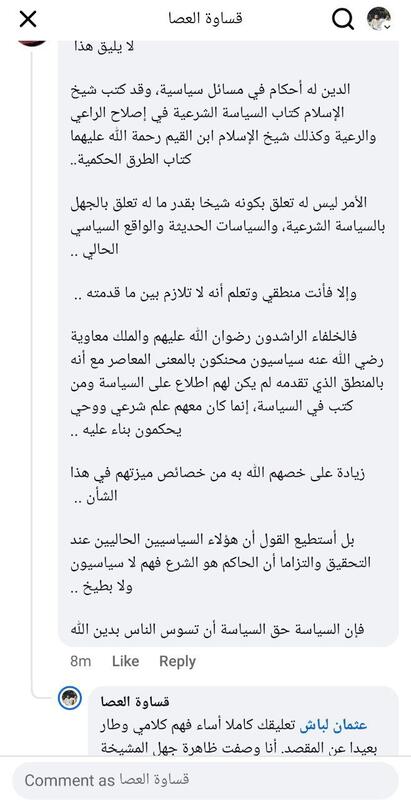Focus the Comment as قساوة العصا field
This screenshot has height=800, width=411.
pos(205,780)
